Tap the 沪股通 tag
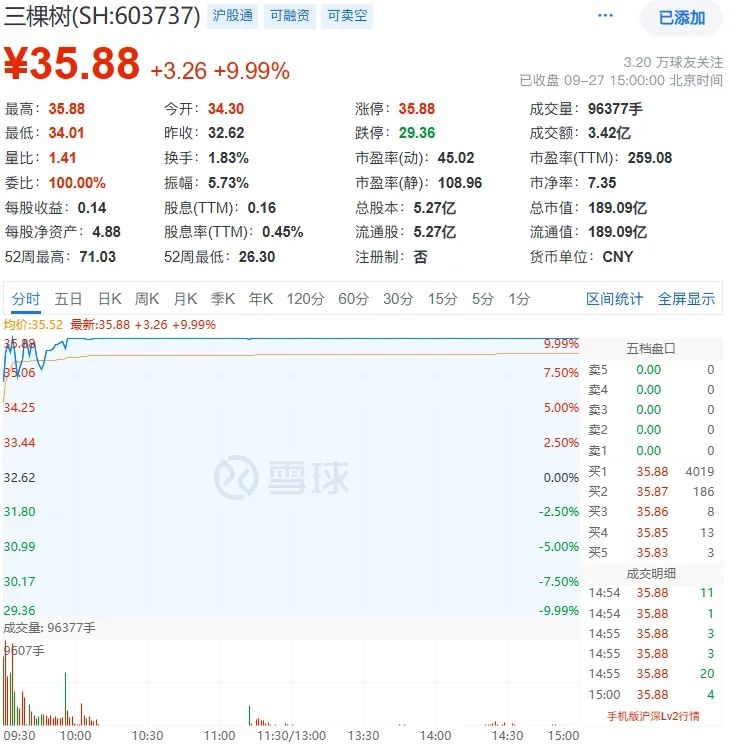The height and width of the screenshot is (746, 736). pos(233,16)
